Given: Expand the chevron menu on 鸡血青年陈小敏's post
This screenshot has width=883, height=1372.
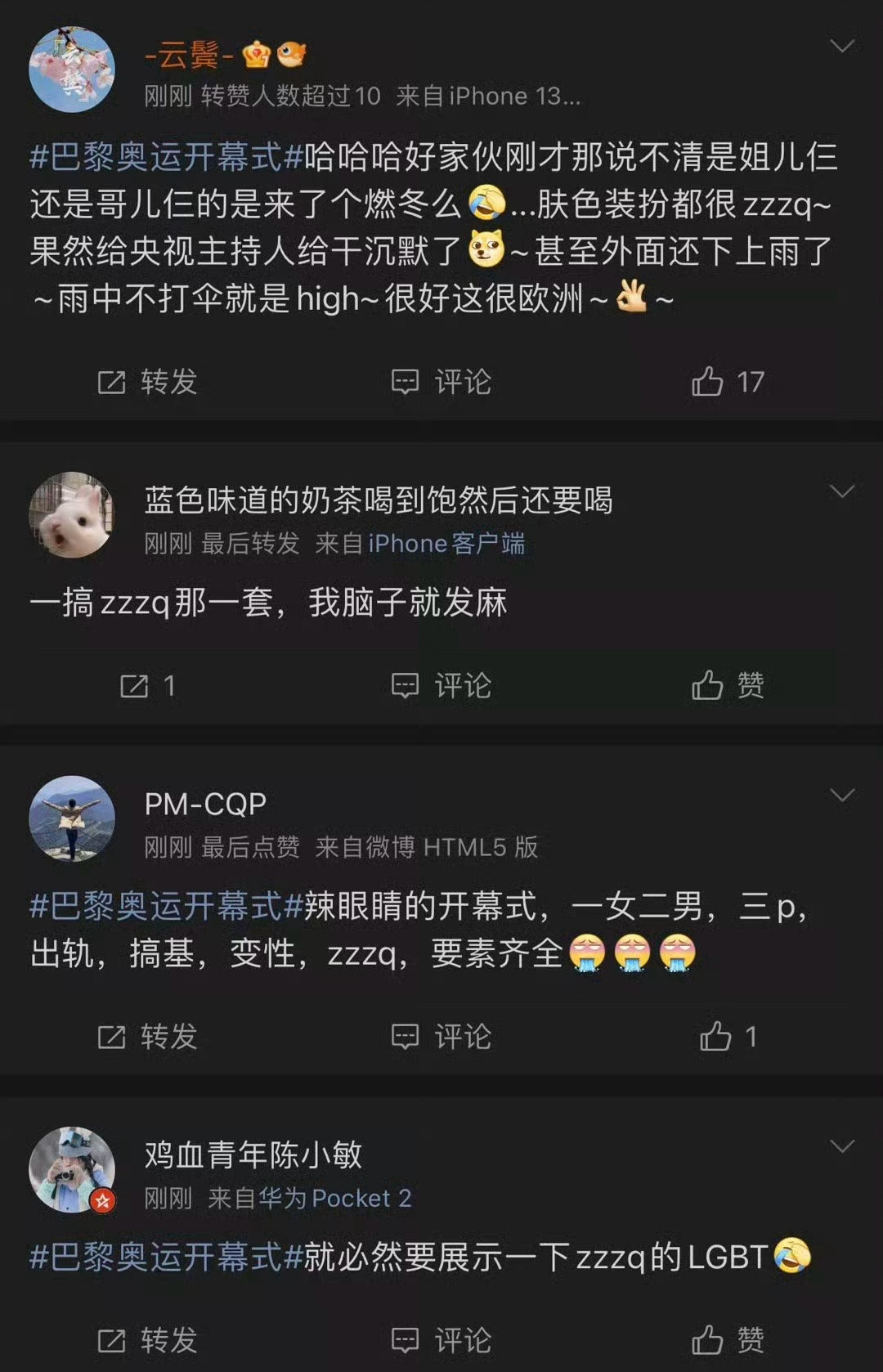Looking at the screenshot, I should (x=842, y=1146).
